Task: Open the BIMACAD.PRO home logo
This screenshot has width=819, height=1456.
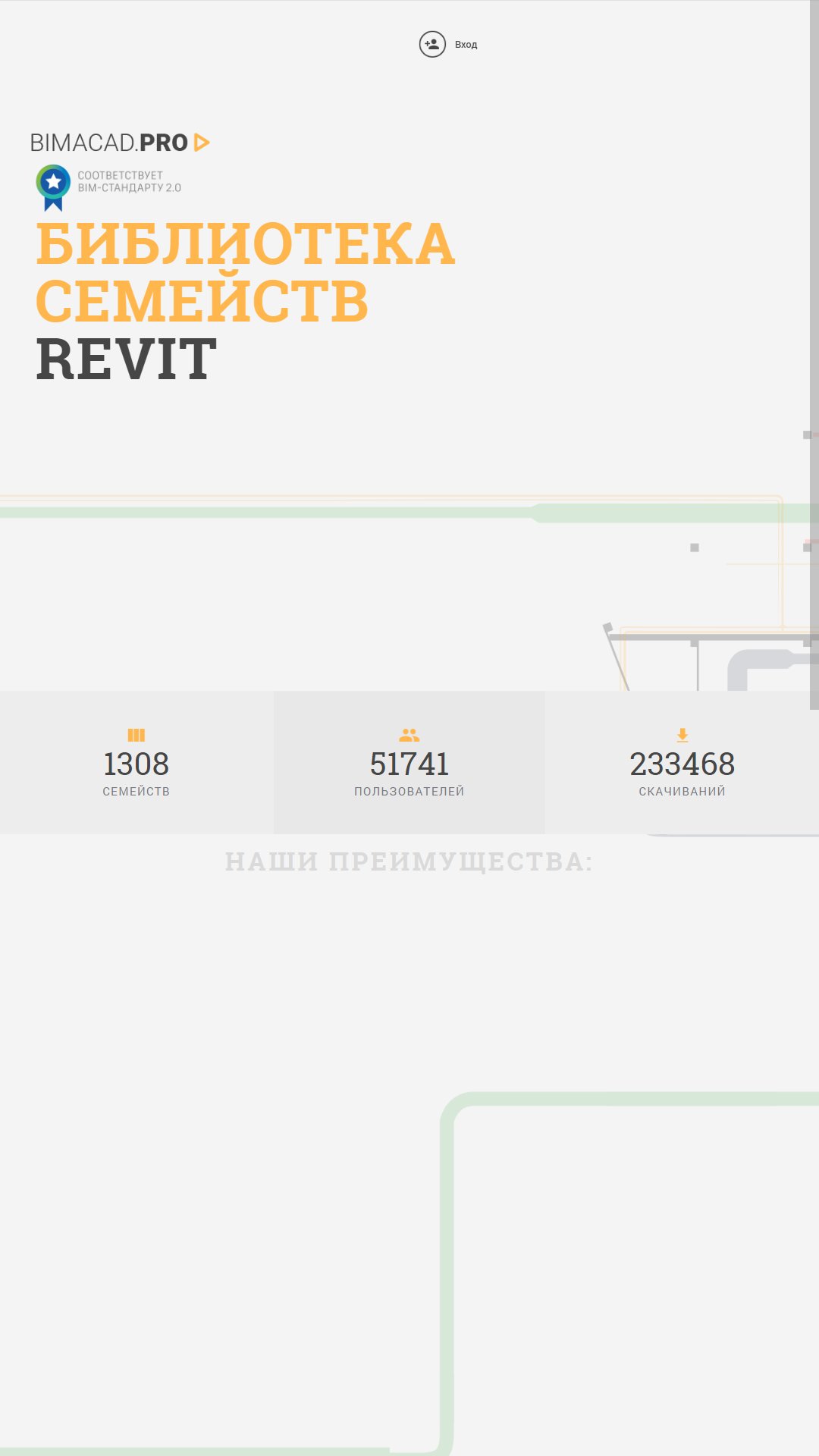Action: (x=120, y=143)
